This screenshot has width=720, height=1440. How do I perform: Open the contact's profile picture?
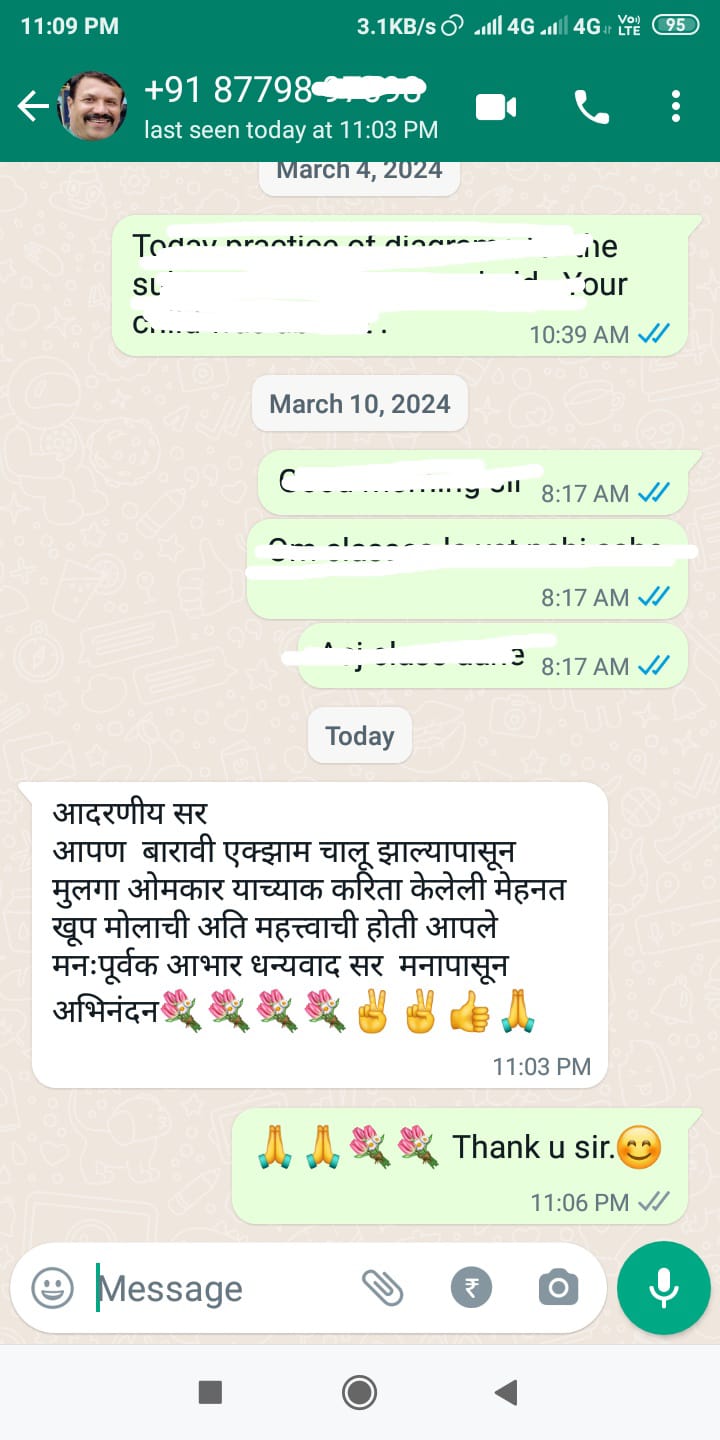pos(93,106)
